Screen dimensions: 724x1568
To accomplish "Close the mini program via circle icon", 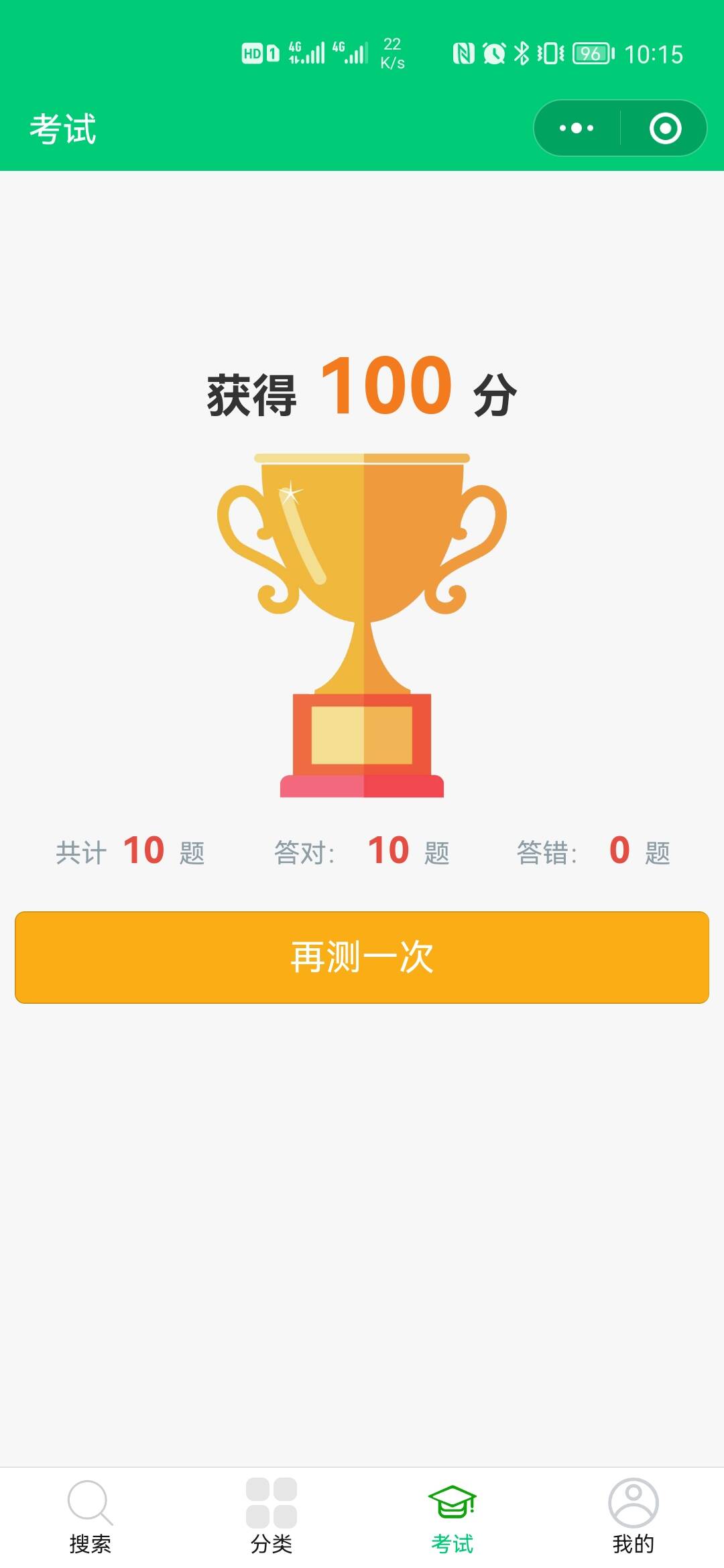I will [665, 128].
